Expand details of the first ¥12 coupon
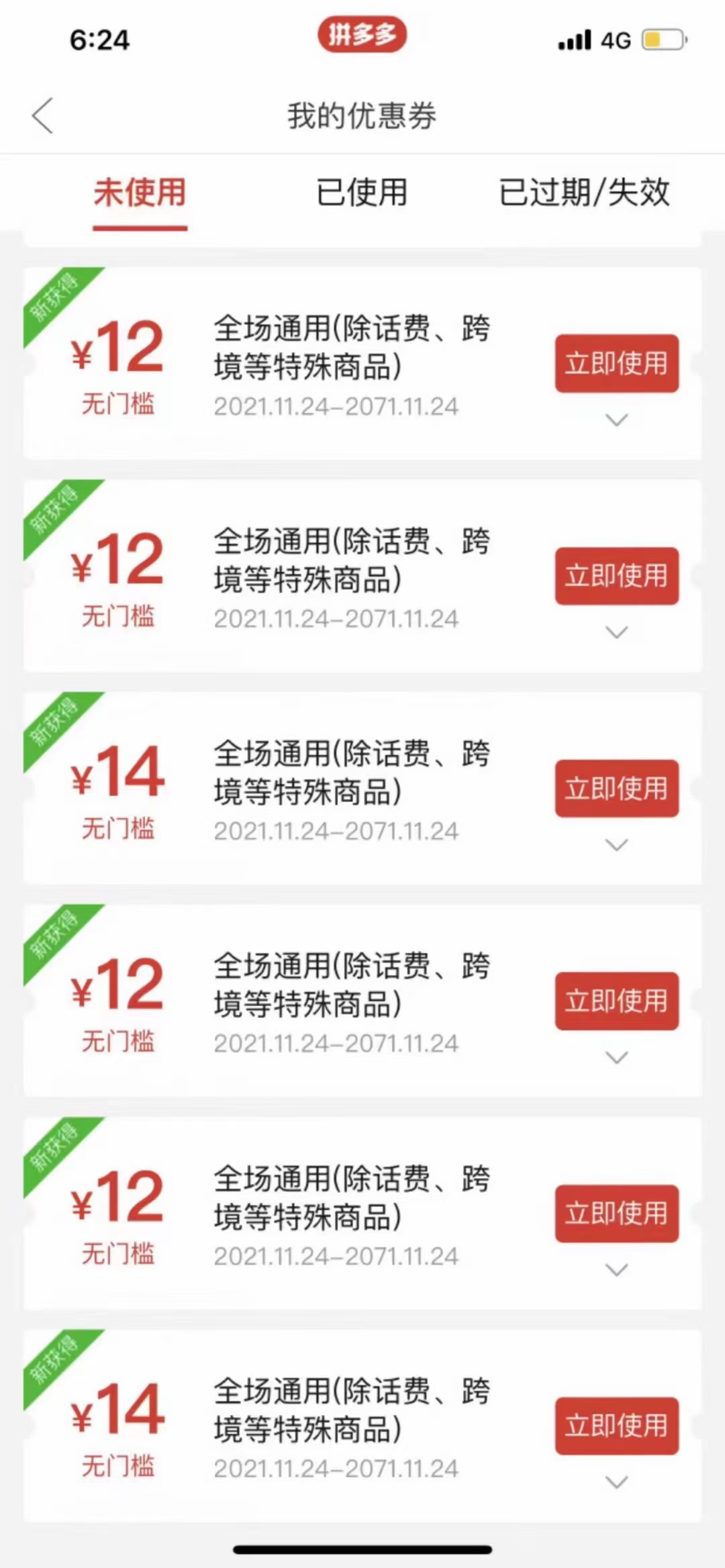This screenshot has height=1568, width=725. [x=616, y=420]
